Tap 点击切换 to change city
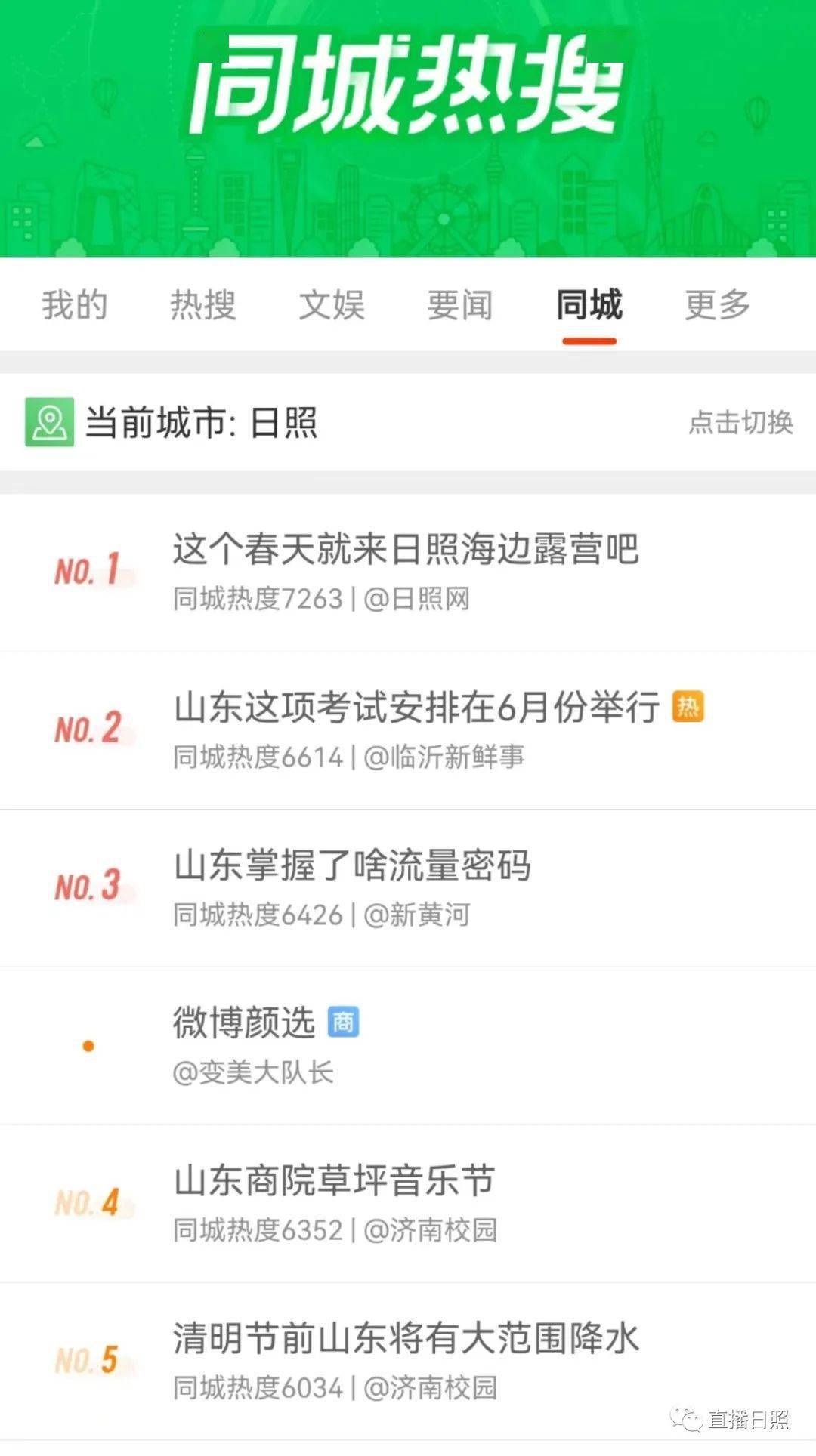The width and height of the screenshot is (816, 1456). coord(740,423)
